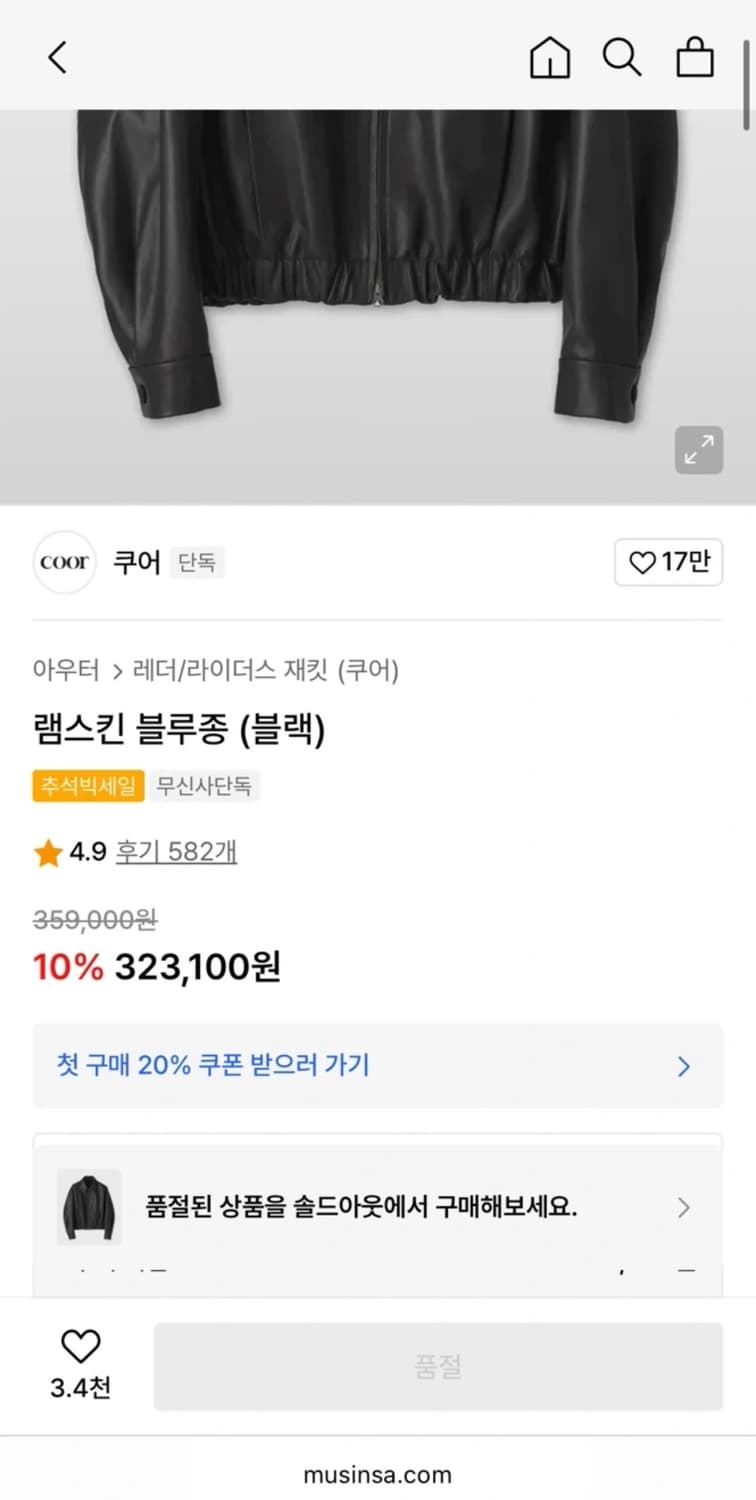This screenshot has height=1500, width=756.
Task: Expand the first purchase coupon banner chevron
Action: 683,1066
